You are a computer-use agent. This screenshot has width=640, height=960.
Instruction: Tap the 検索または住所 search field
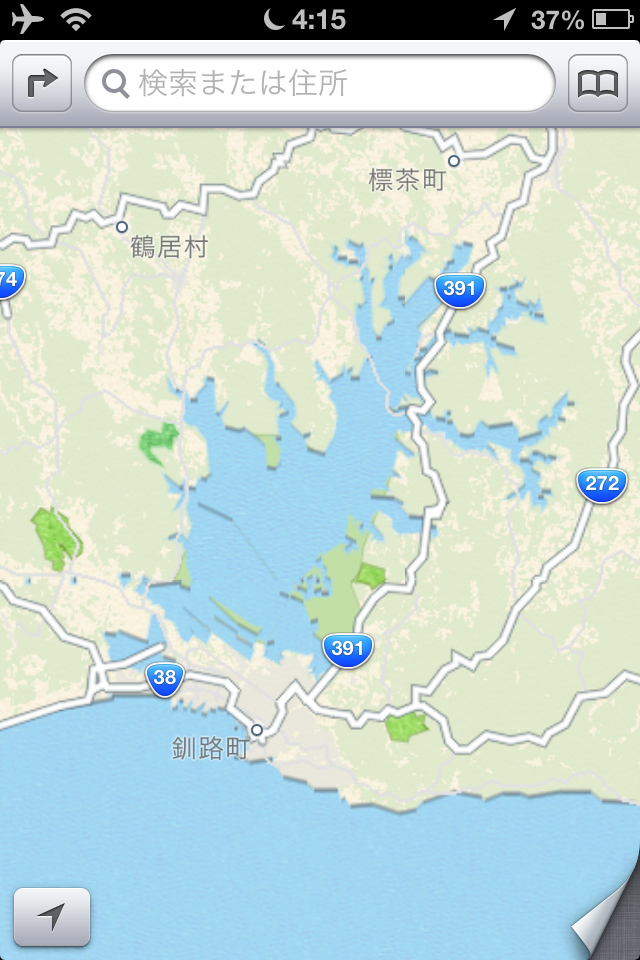point(320,83)
